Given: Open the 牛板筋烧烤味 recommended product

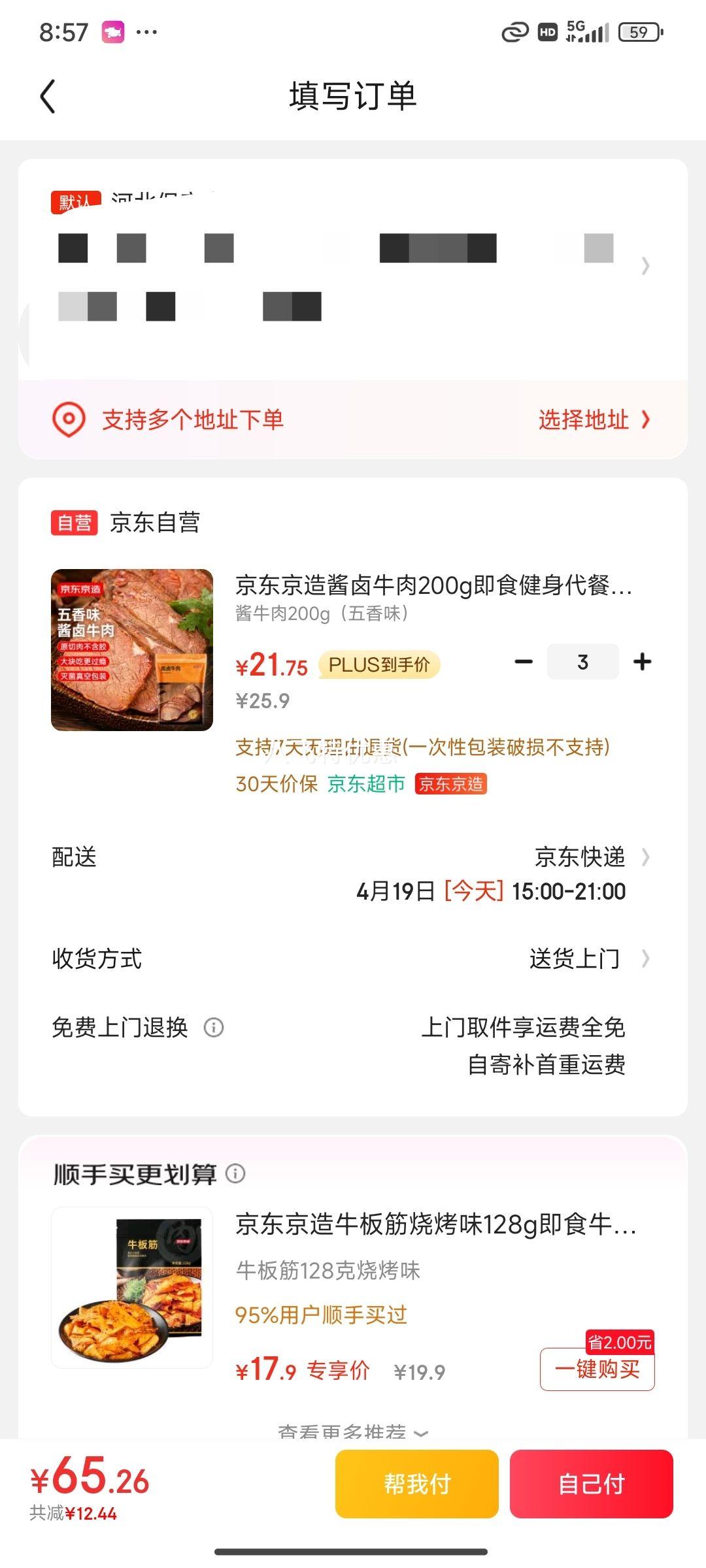Looking at the screenshot, I should [x=132, y=1288].
